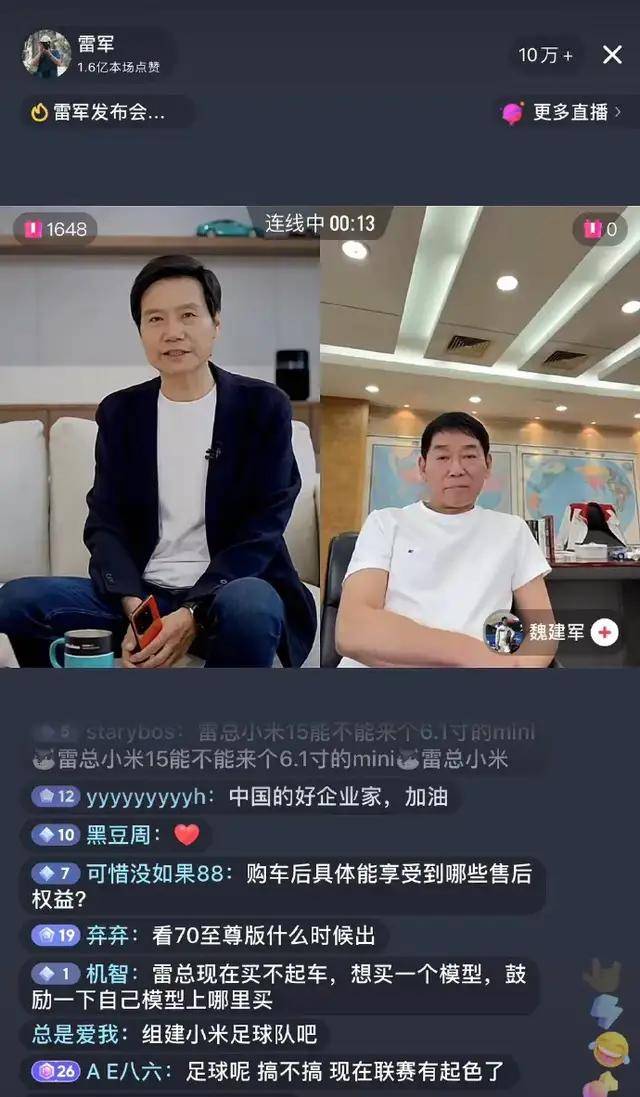View the gift count 1648 on host's video
Viewport: 640px width, 1097px height.
[x=56, y=229]
